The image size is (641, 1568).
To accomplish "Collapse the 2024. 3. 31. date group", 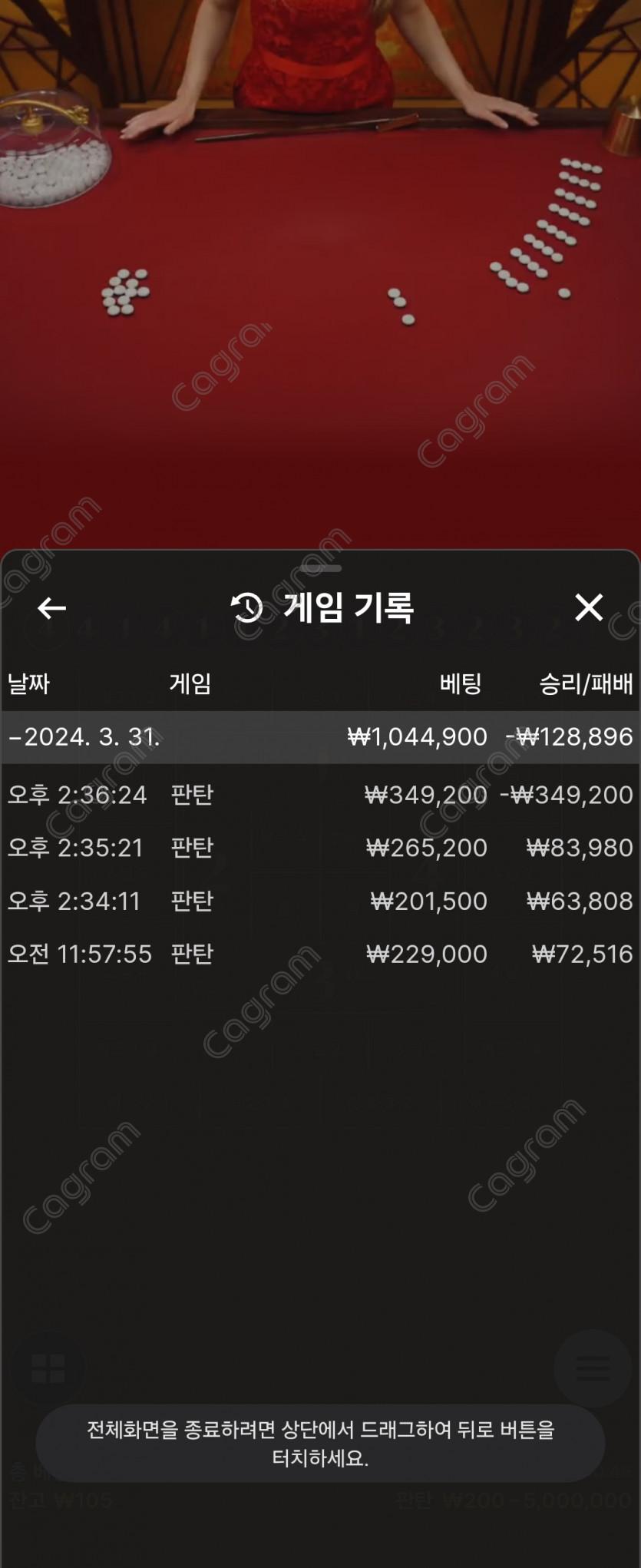I will (84, 737).
